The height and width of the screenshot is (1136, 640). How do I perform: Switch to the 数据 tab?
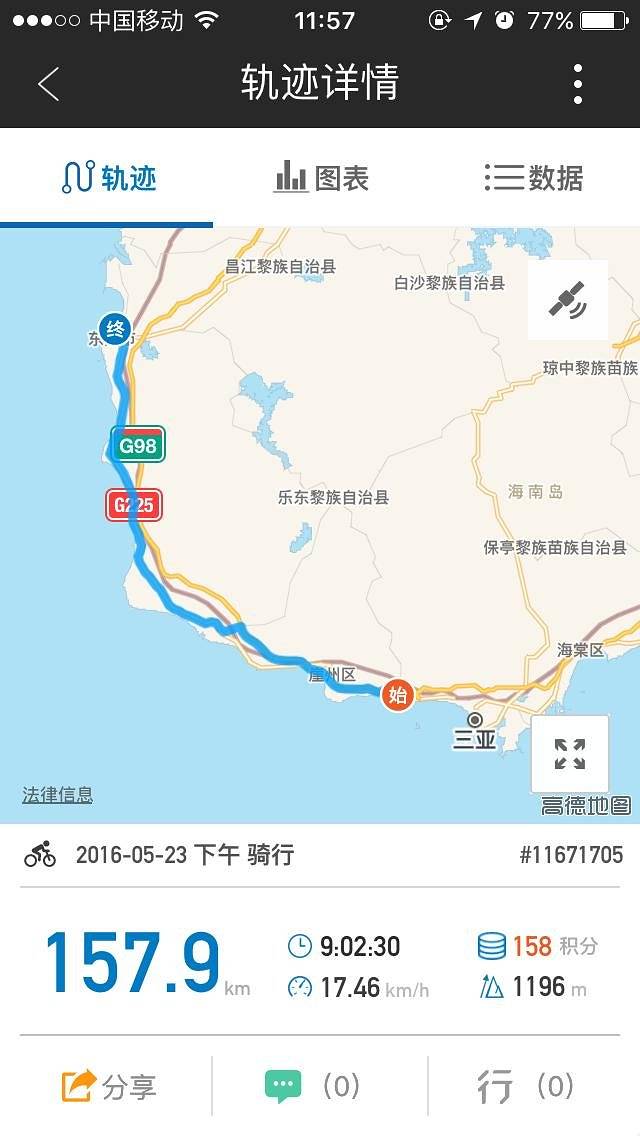tap(533, 178)
